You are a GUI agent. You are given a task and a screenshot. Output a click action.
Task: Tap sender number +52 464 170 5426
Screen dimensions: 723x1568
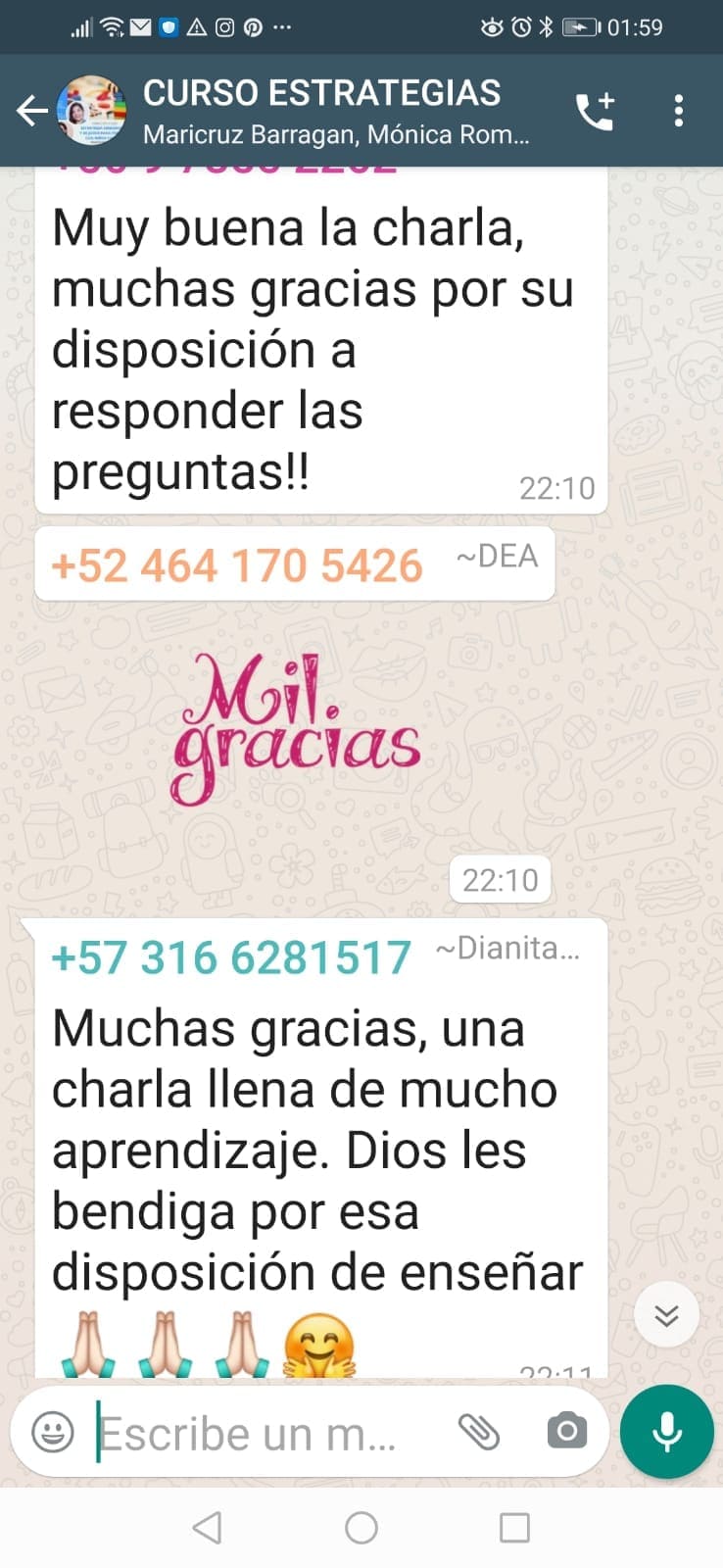(x=236, y=565)
